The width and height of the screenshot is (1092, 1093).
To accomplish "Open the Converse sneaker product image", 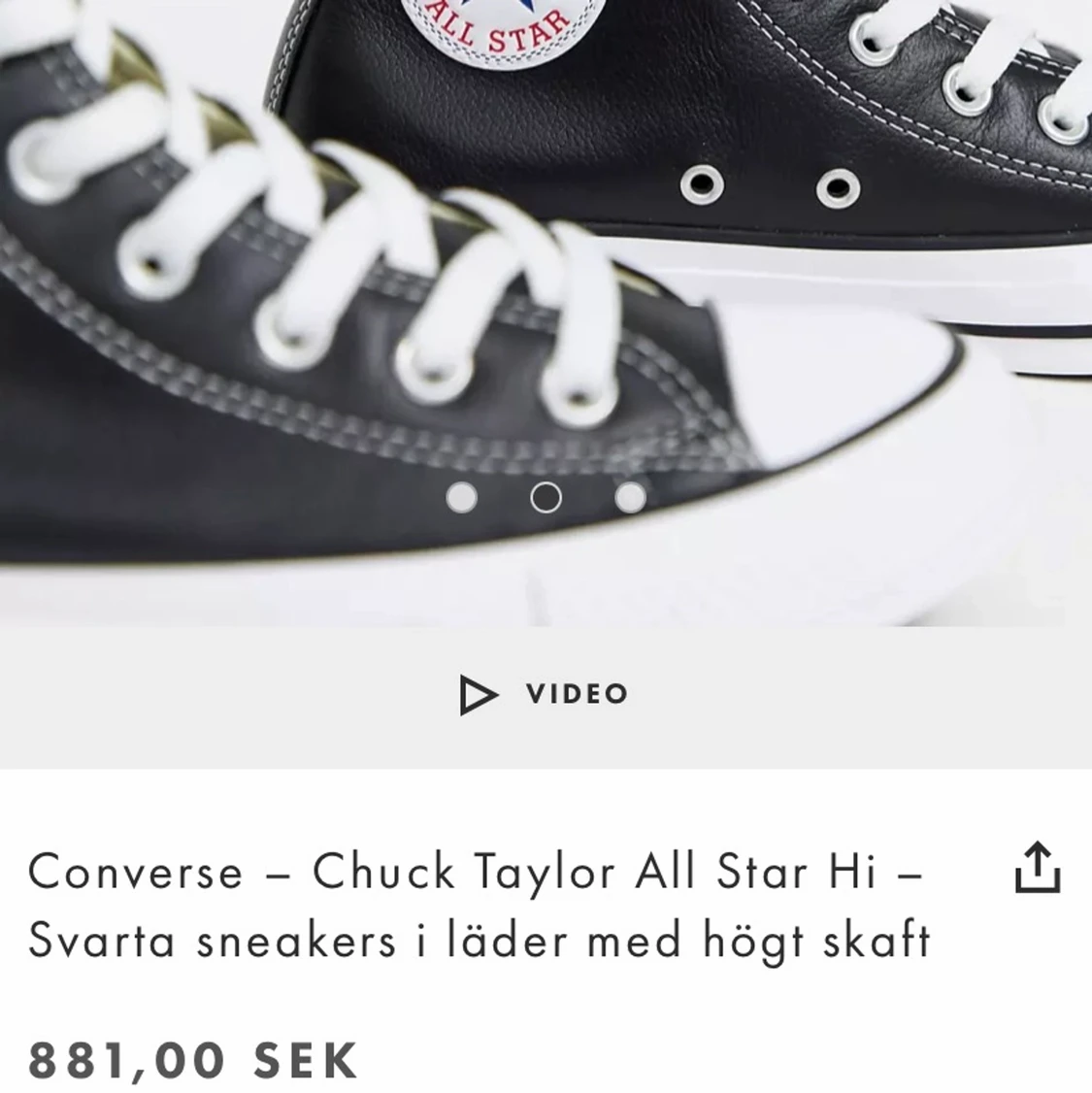I will (x=546, y=313).
